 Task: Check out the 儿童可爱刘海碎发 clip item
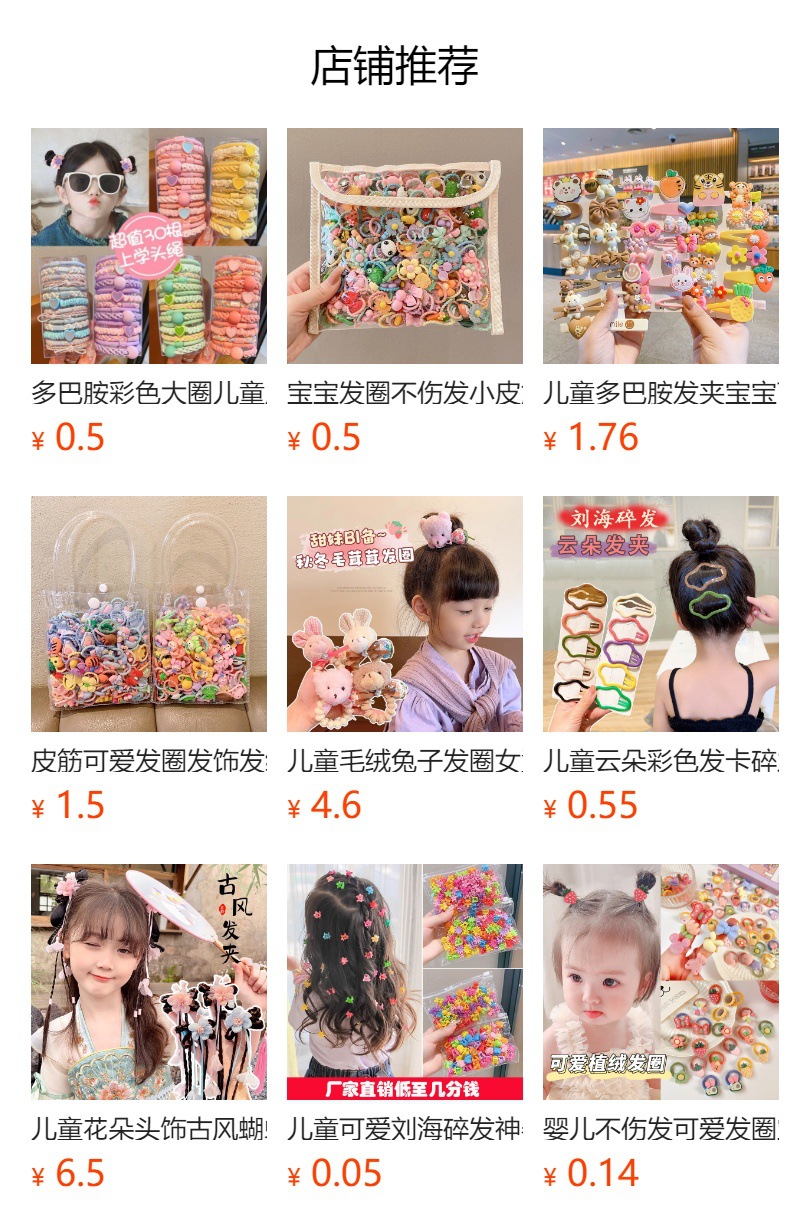405,982
